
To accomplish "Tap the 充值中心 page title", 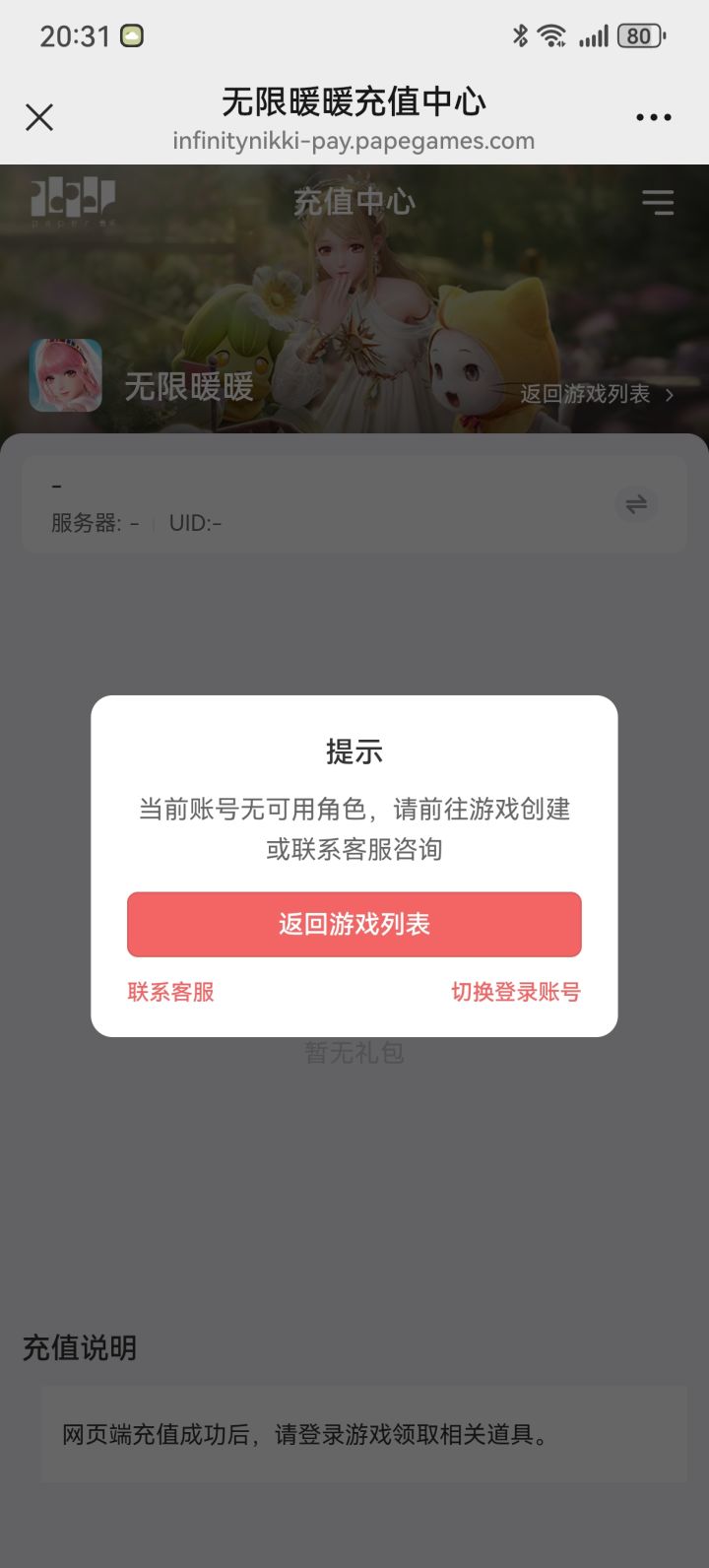I will pos(354,202).
